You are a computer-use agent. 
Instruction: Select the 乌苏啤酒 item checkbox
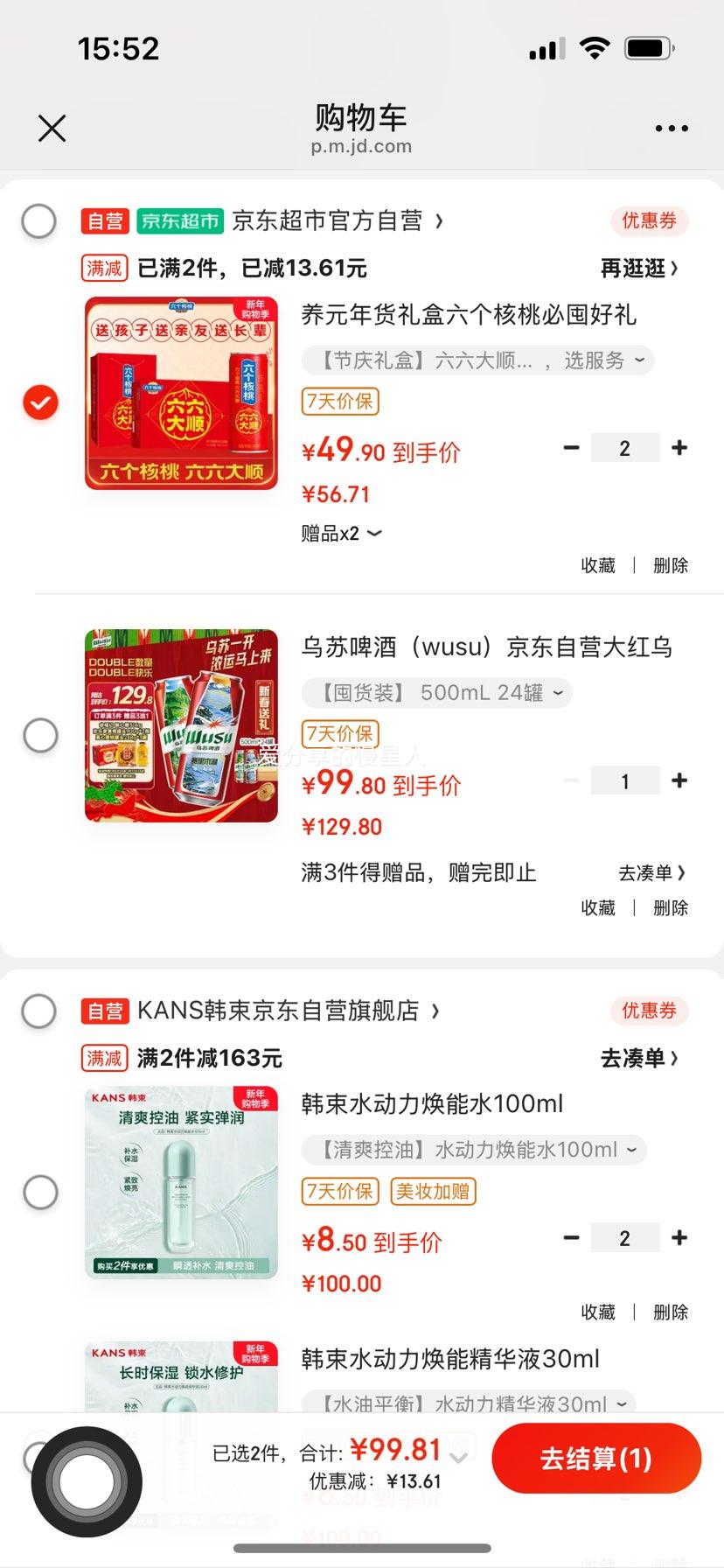(x=39, y=735)
